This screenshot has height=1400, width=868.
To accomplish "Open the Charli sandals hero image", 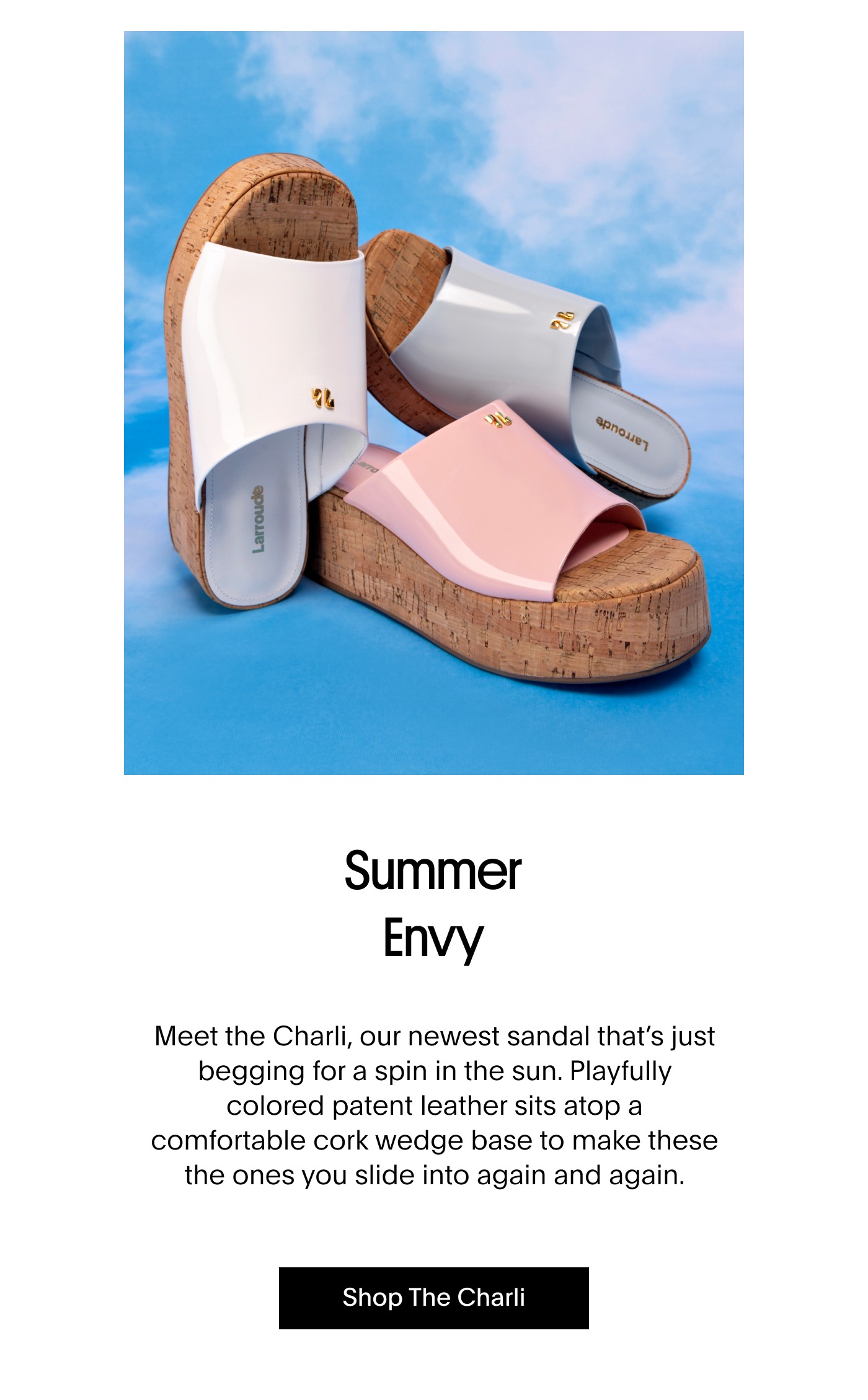I will point(433,403).
